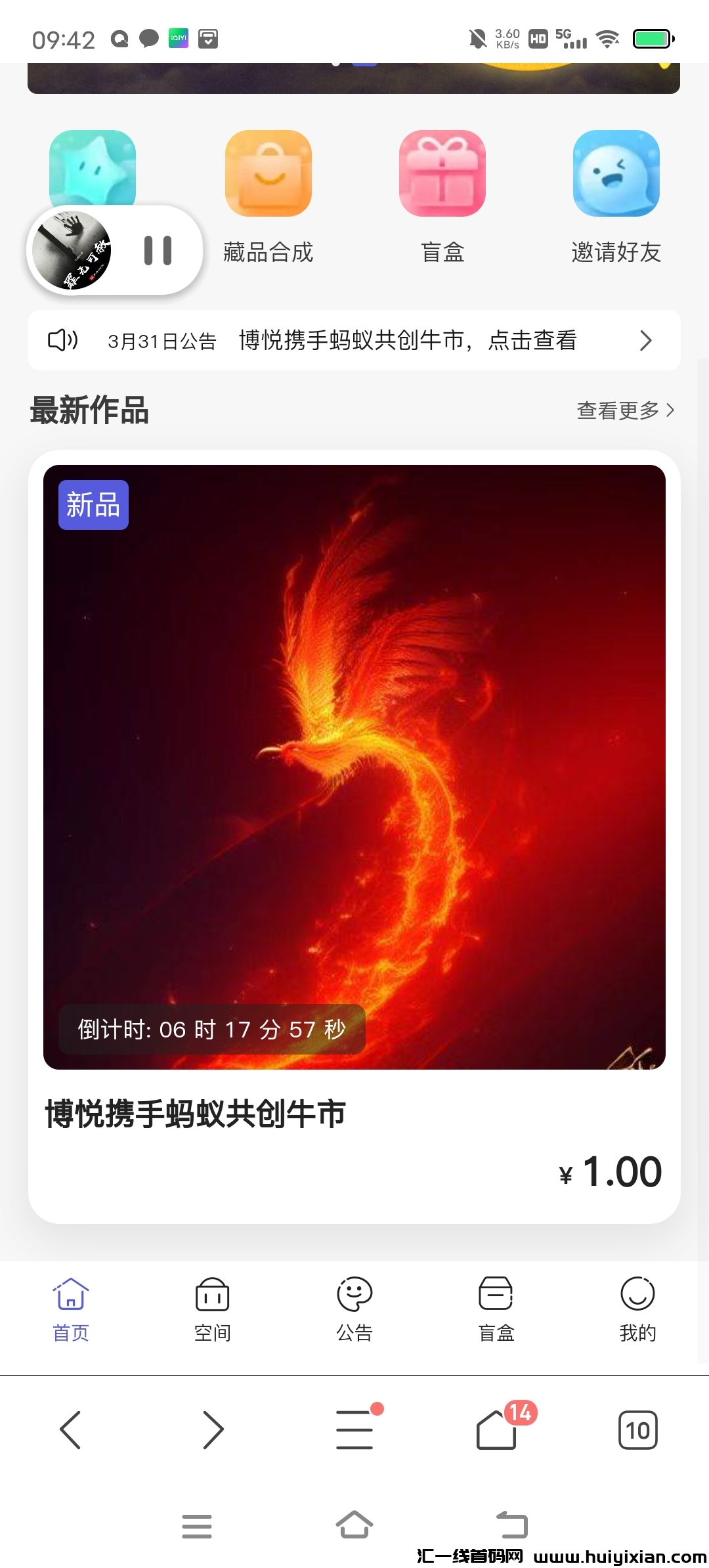
Task: Open the 3月31日公告 announcement
Action: pos(354,340)
